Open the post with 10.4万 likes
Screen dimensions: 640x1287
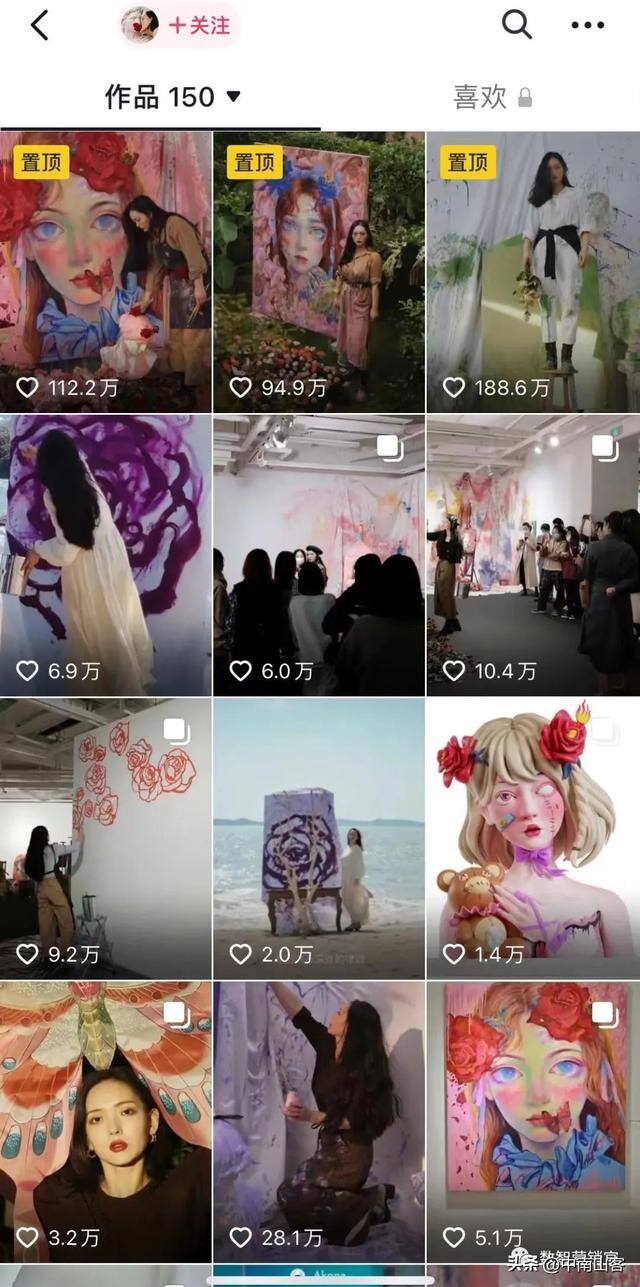click(x=533, y=555)
